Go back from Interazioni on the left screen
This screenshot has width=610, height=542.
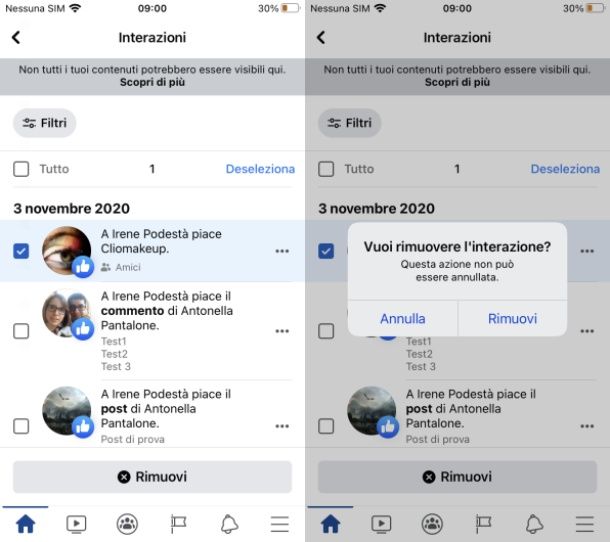[16, 37]
